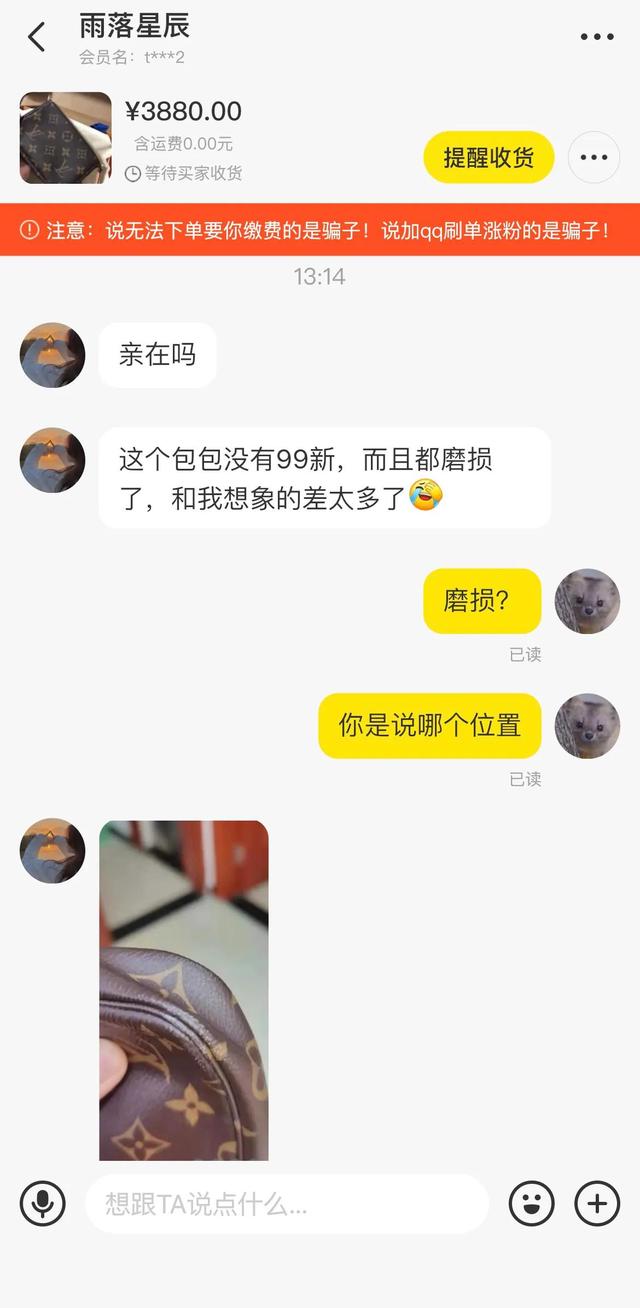640x1308 pixels.
Task: Open the emoji picker
Action: tap(531, 1203)
